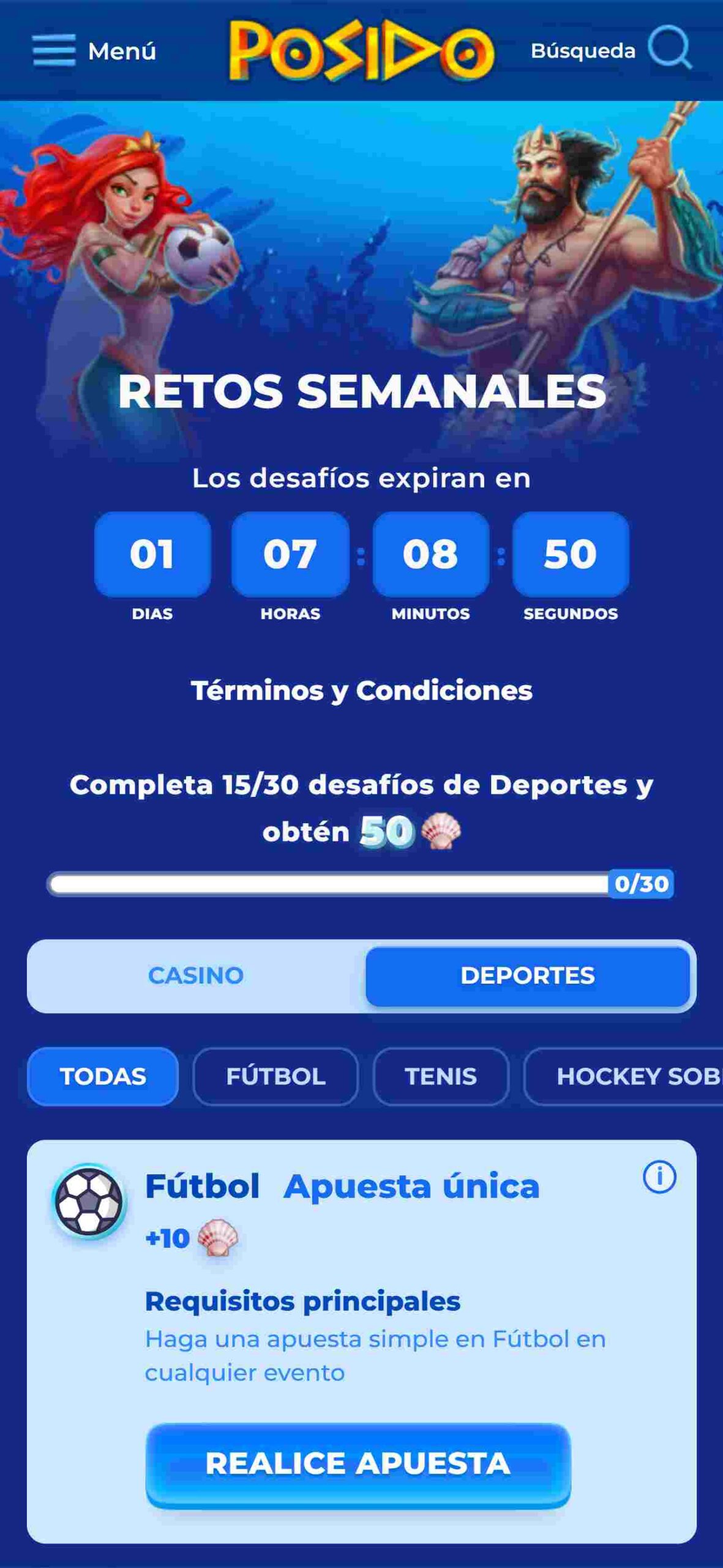723x1568 pixels.
Task: Open the Menú hamburger button
Action: 94,51
